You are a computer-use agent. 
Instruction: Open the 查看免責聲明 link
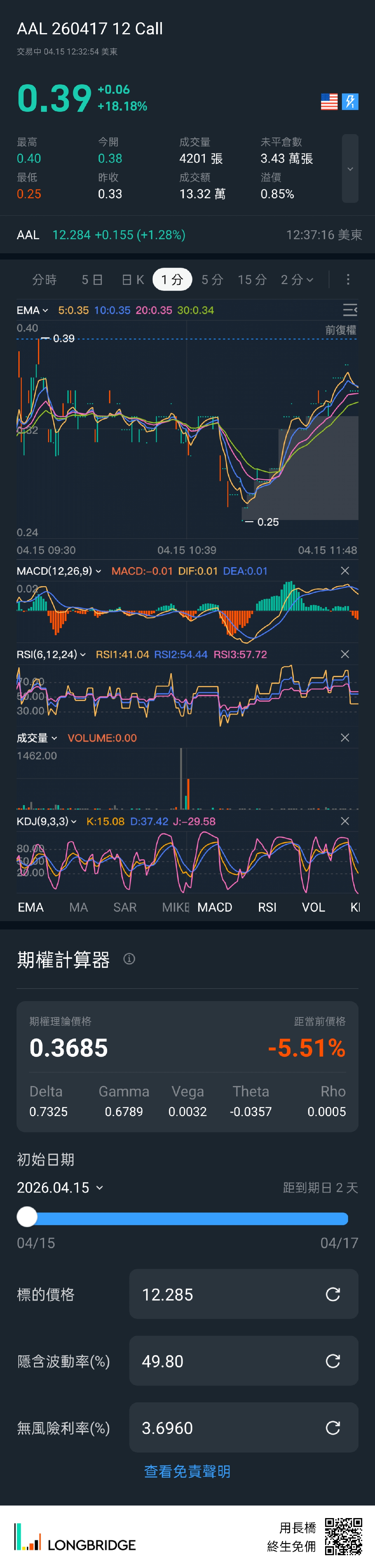coord(187,1471)
